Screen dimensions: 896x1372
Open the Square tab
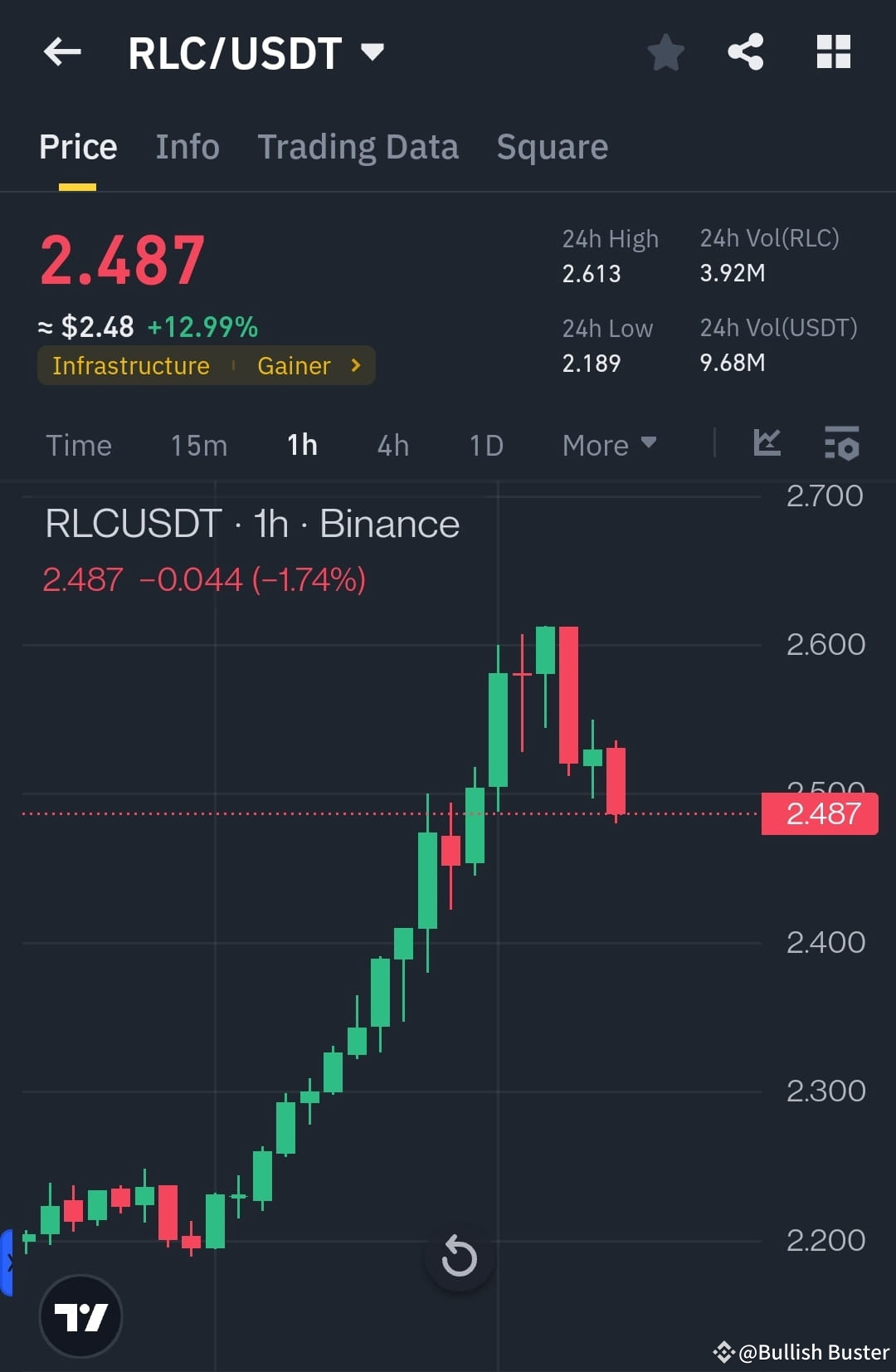coord(552,146)
